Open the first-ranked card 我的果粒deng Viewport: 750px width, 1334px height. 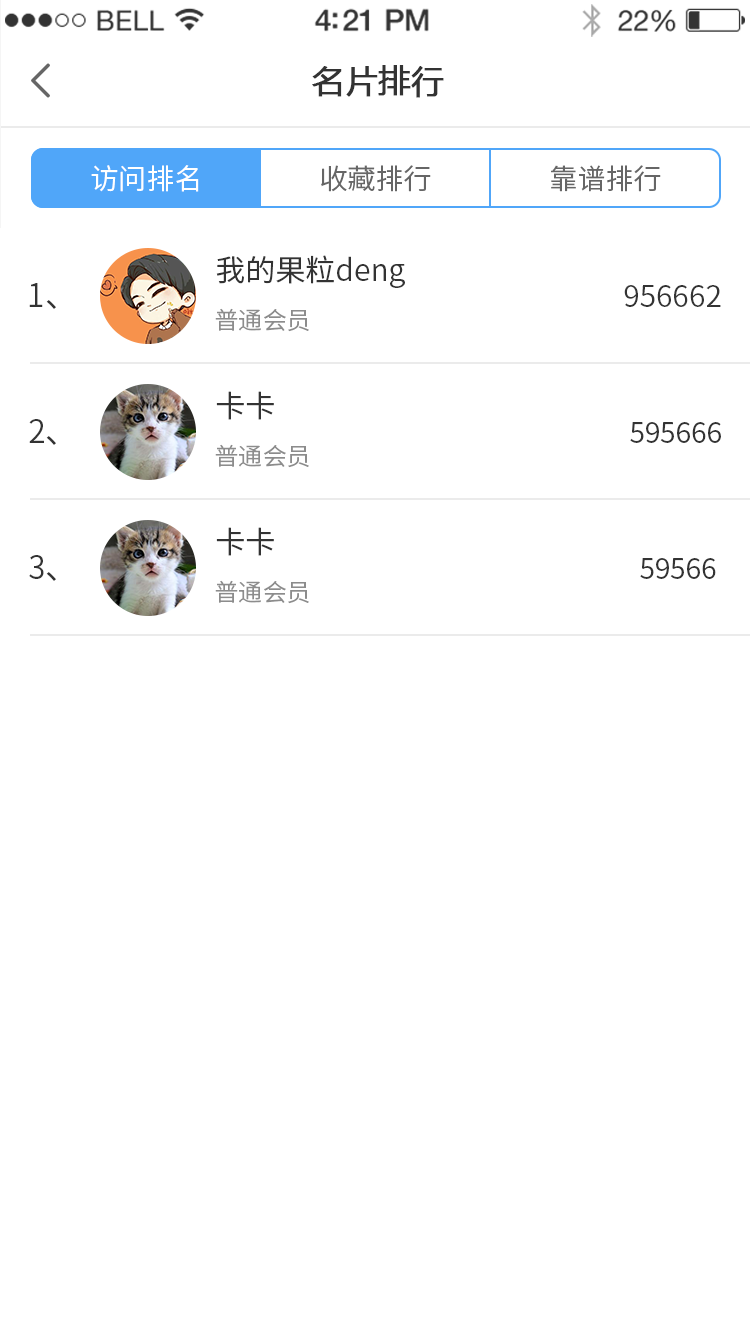tap(375, 296)
